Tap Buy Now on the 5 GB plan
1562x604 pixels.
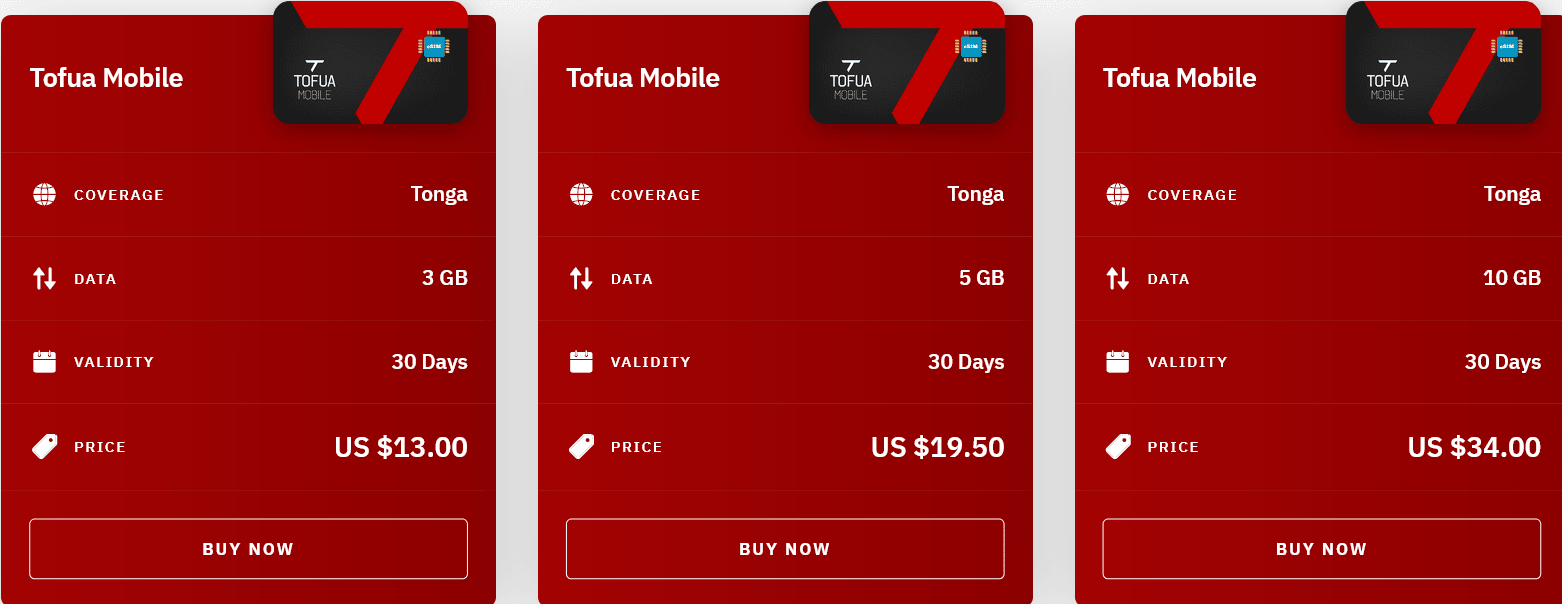pyautogui.click(x=785, y=549)
